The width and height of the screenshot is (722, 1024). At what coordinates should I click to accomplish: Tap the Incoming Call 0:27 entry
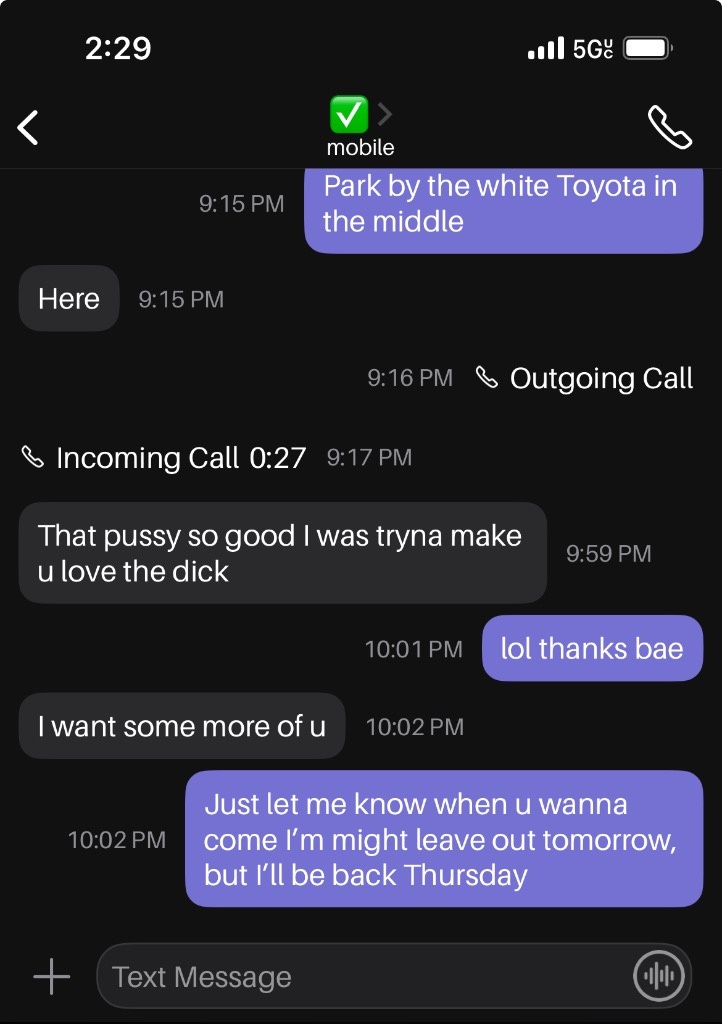pyautogui.click(x=165, y=458)
